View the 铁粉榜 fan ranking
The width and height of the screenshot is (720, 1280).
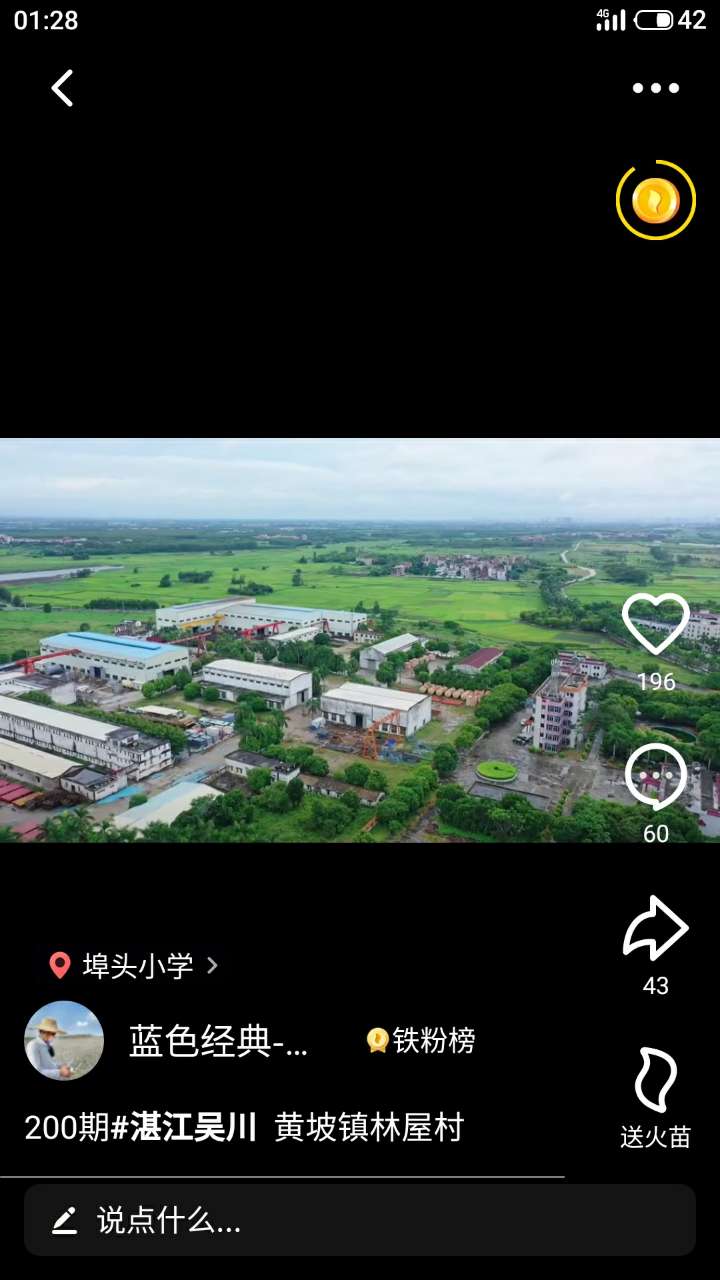(421, 1041)
